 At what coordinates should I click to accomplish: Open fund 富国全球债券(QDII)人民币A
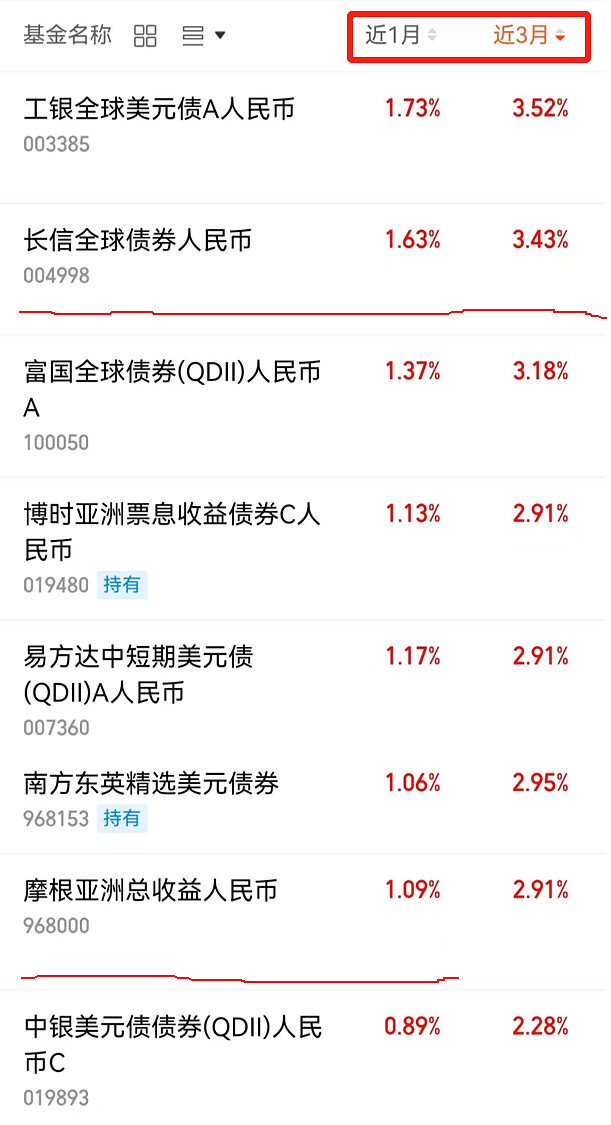pyautogui.click(x=306, y=406)
